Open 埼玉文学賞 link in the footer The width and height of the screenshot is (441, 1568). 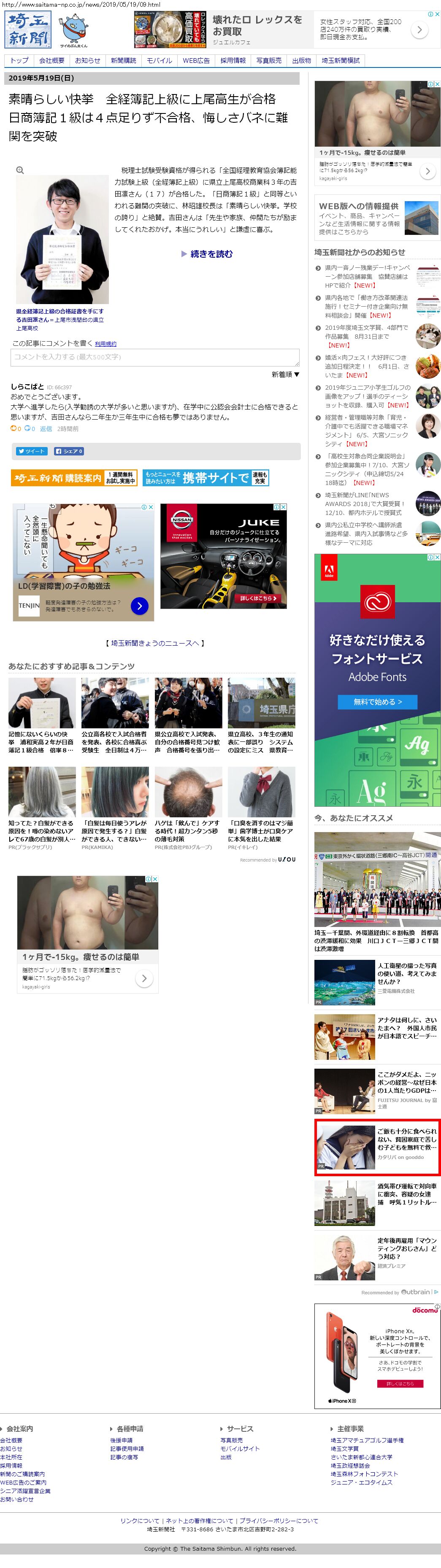(344, 1448)
